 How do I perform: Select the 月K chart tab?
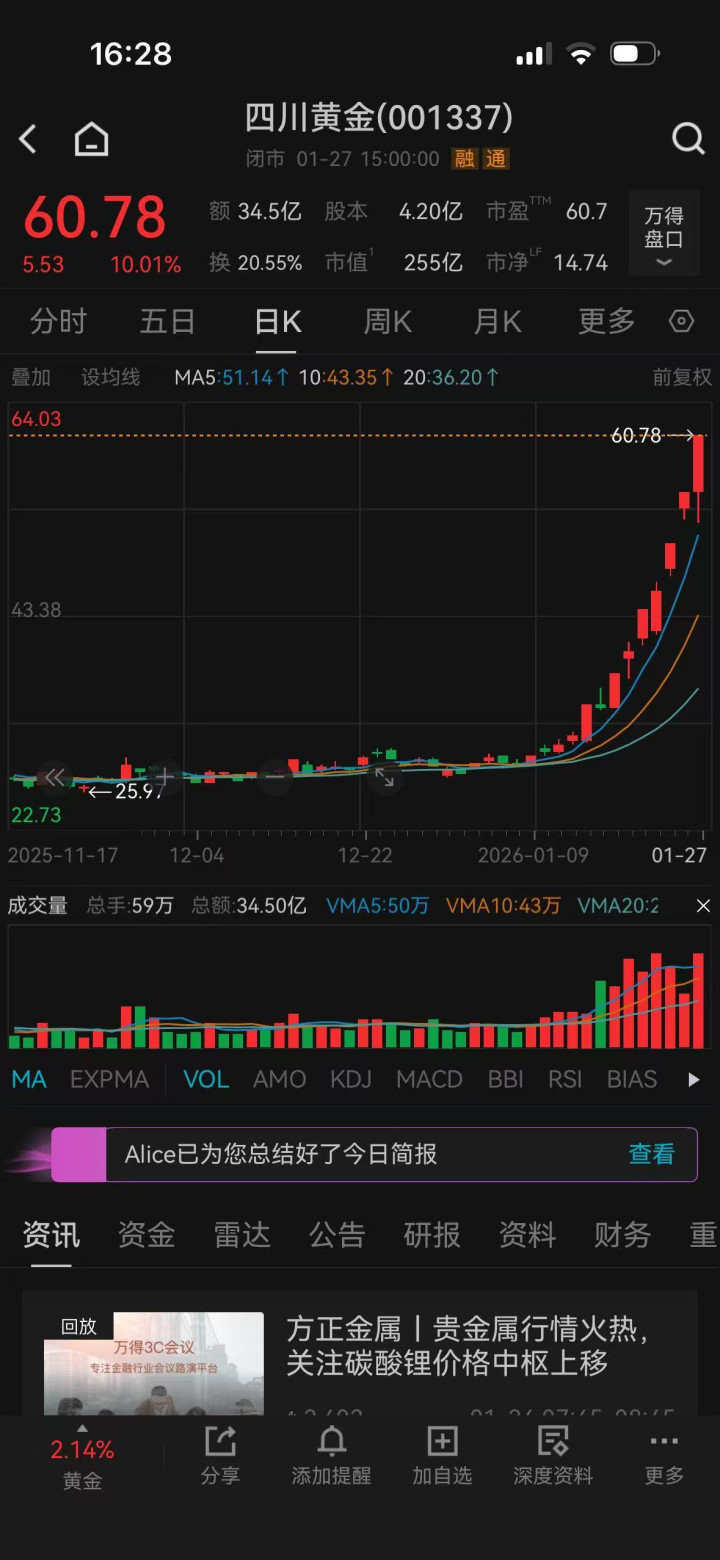point(497,322)
